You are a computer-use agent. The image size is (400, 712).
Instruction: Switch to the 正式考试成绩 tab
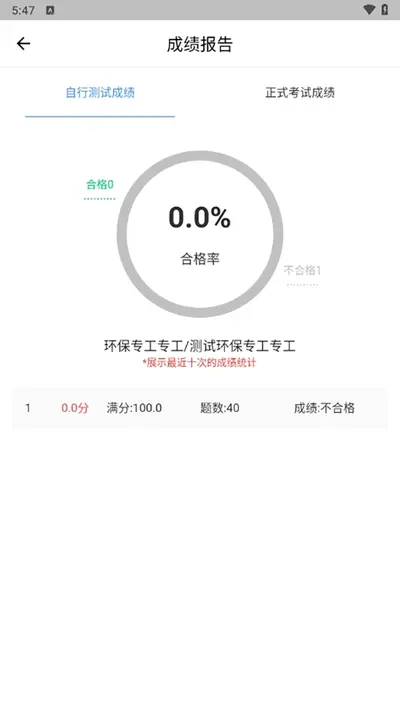300,93
